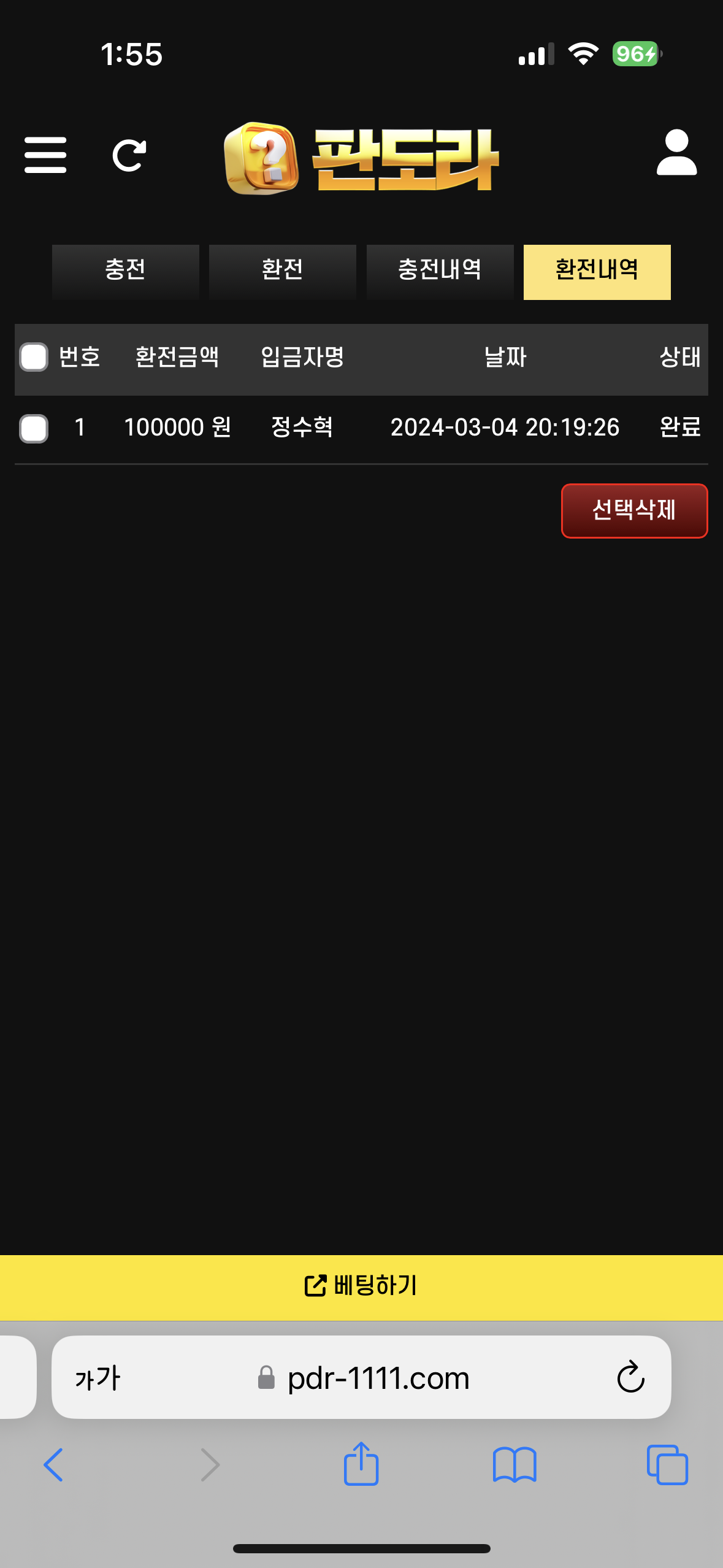This screenshot has width=723, height=1568.
Task: Open the 가가 text size options
Action: click(98, 1378)
